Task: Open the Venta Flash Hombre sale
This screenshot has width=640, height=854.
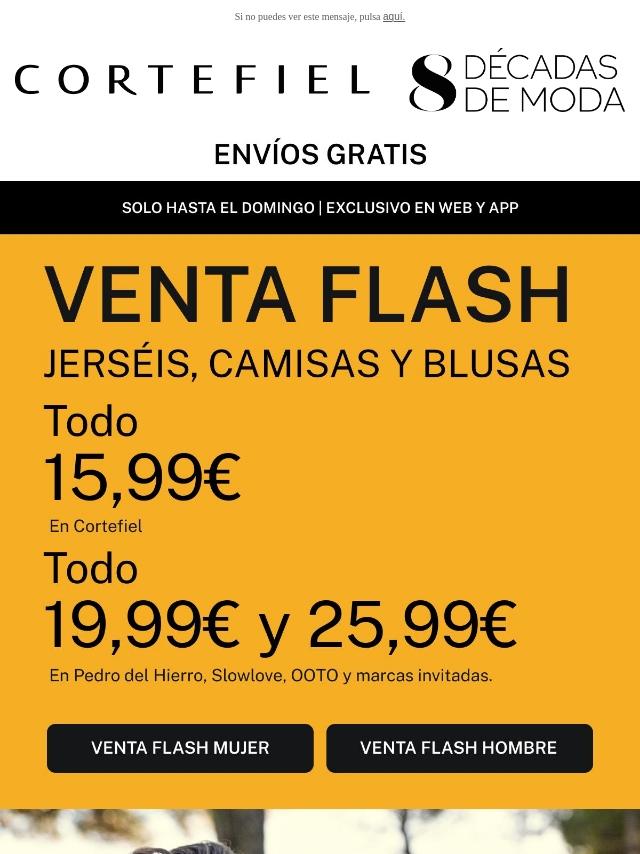Action: coord(459,748)
